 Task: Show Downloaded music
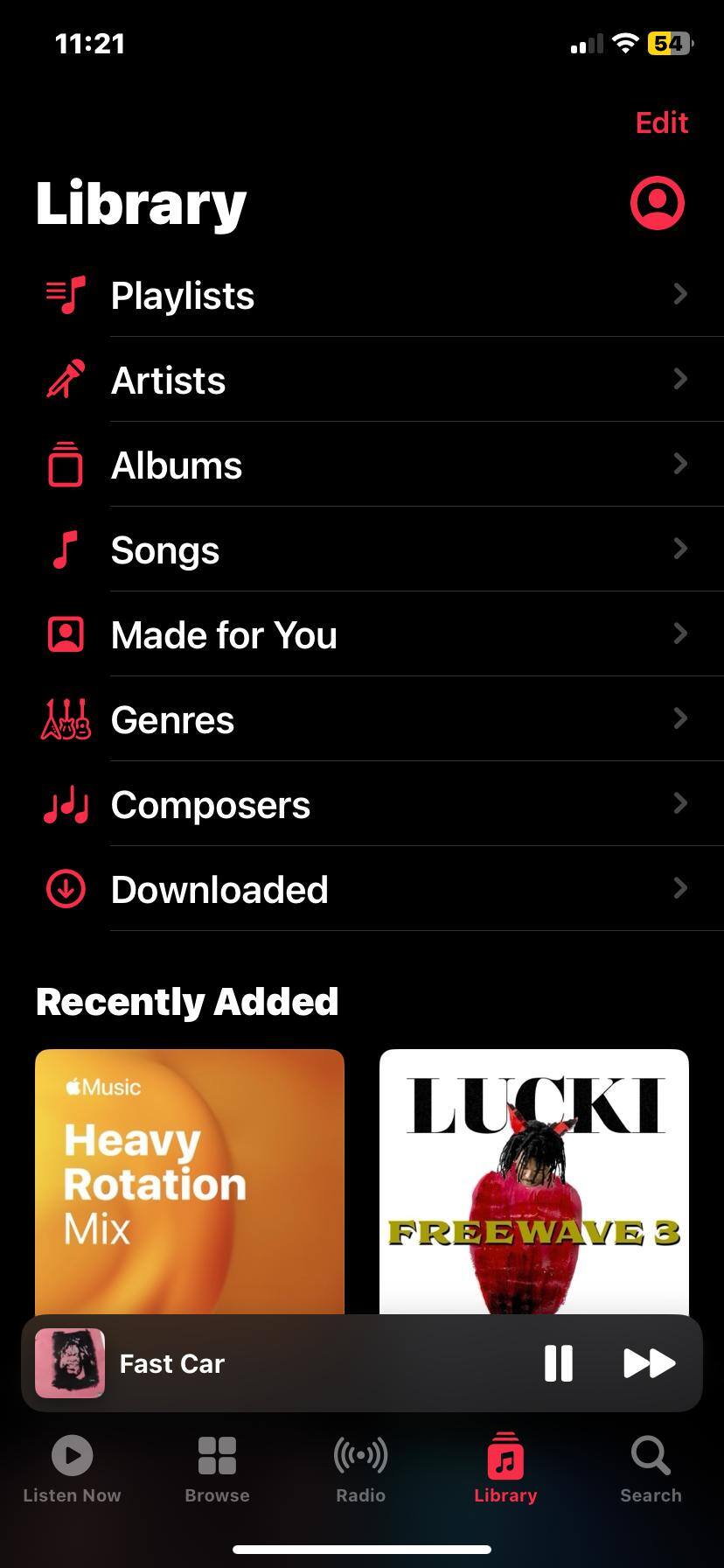pos(362,890)
